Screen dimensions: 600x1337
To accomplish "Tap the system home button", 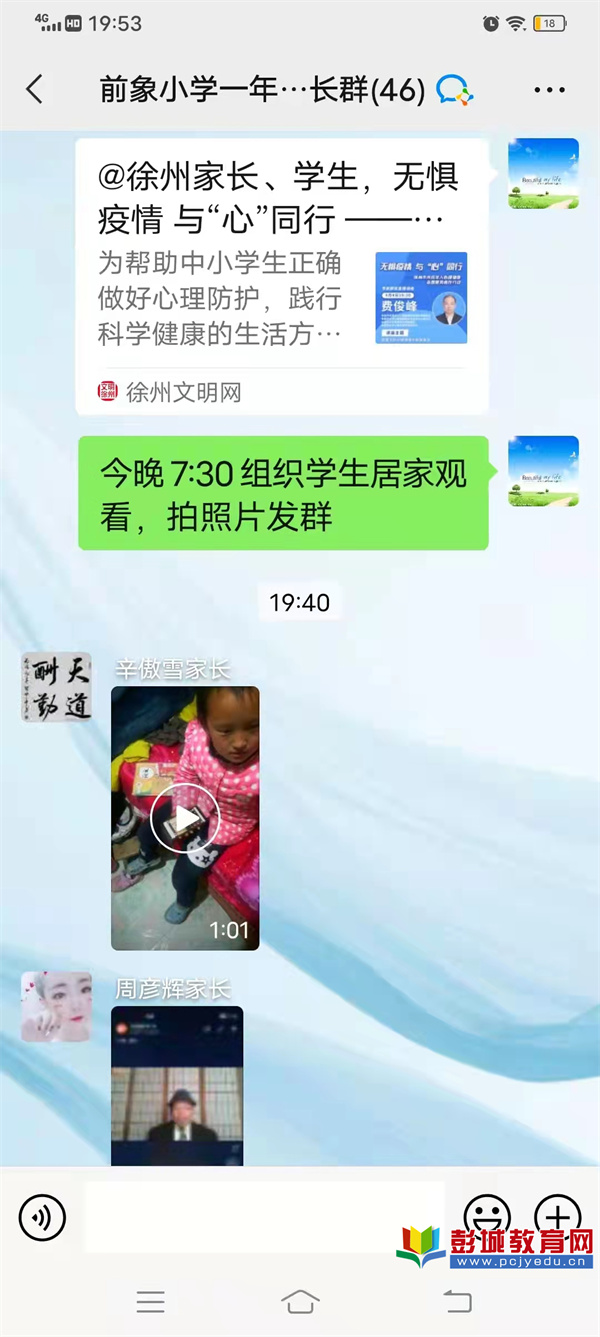I will click(x=300, y=1301).
